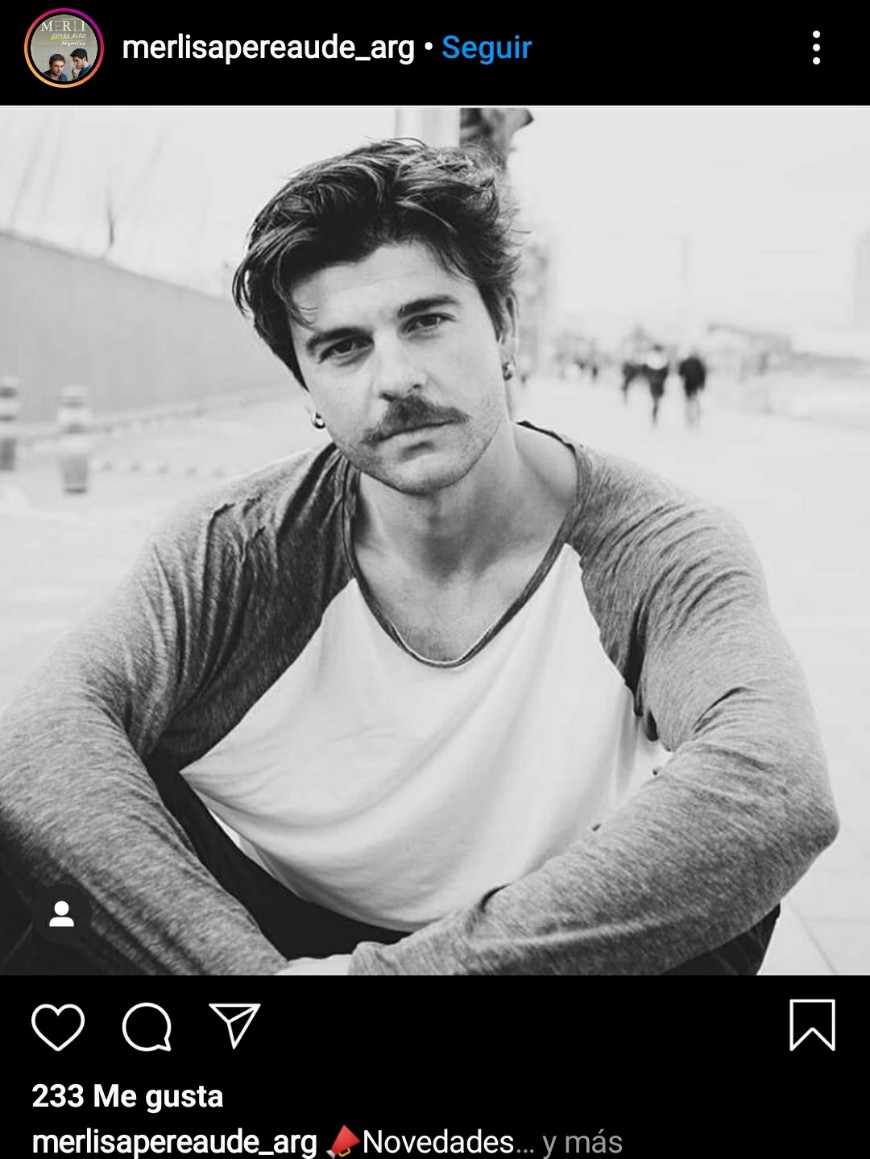The image size is (870, 1159).
Task: Show tagged people on the photo
Action: [62, 914]
